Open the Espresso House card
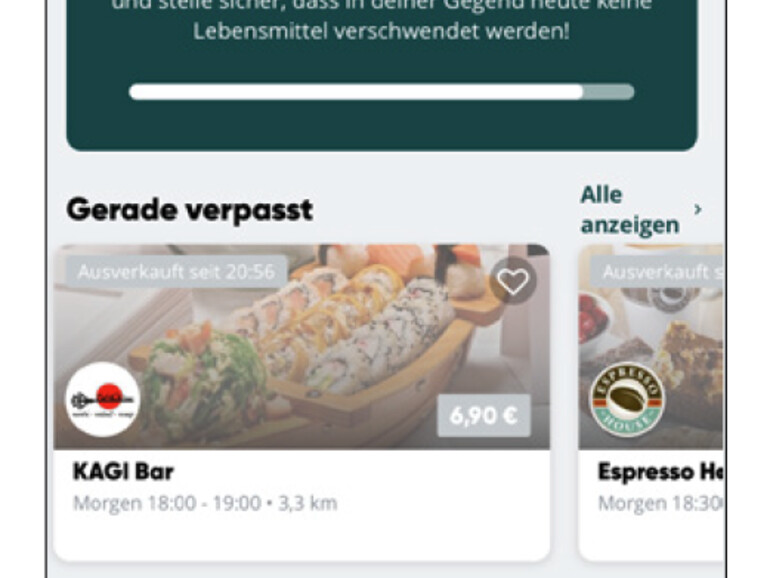The height and width of the screenshot is (578, 770). (655, 480)
